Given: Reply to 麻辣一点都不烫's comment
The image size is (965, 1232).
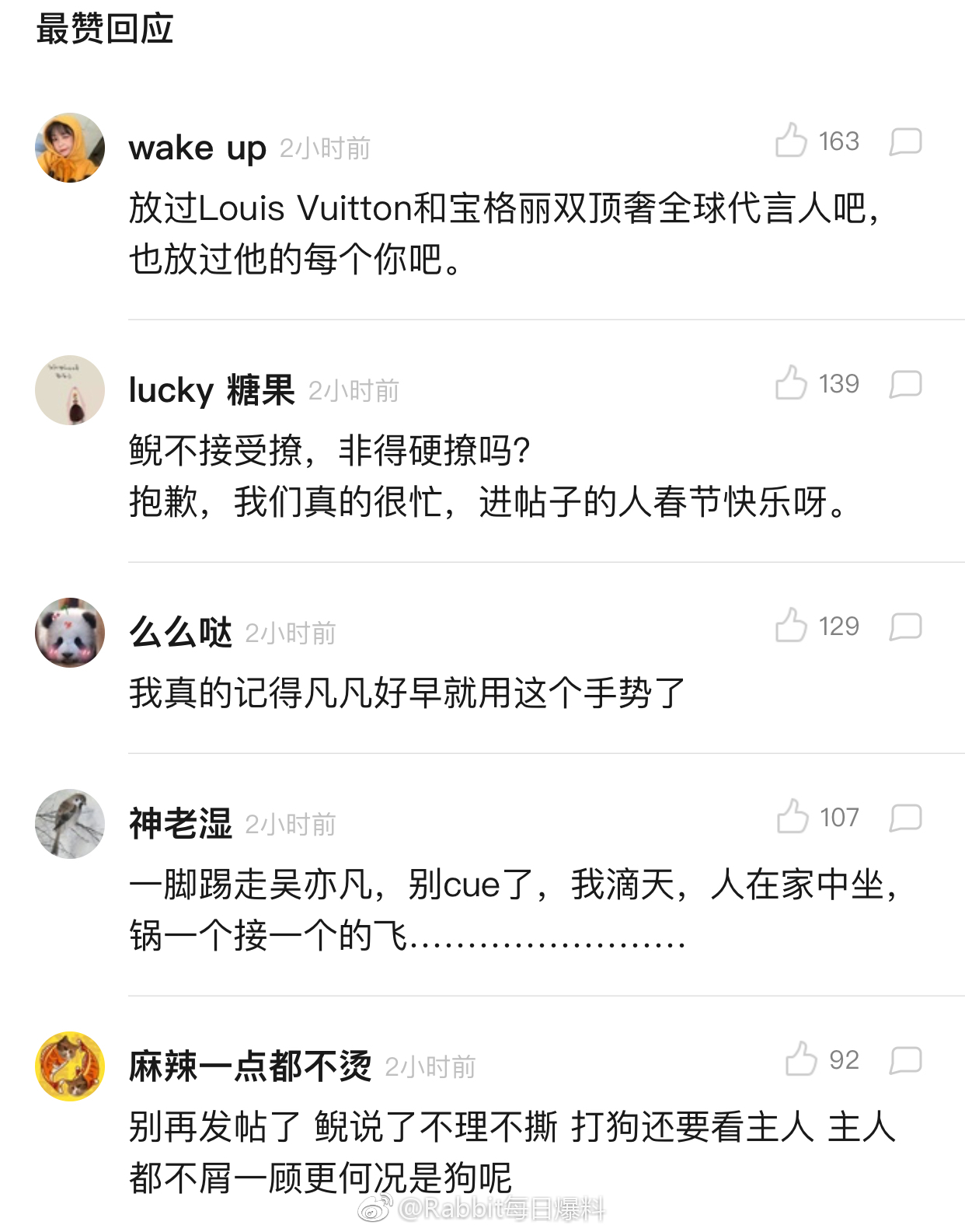Looking at the screenshot, I should pyautogui.click(x=905, y=1060).
